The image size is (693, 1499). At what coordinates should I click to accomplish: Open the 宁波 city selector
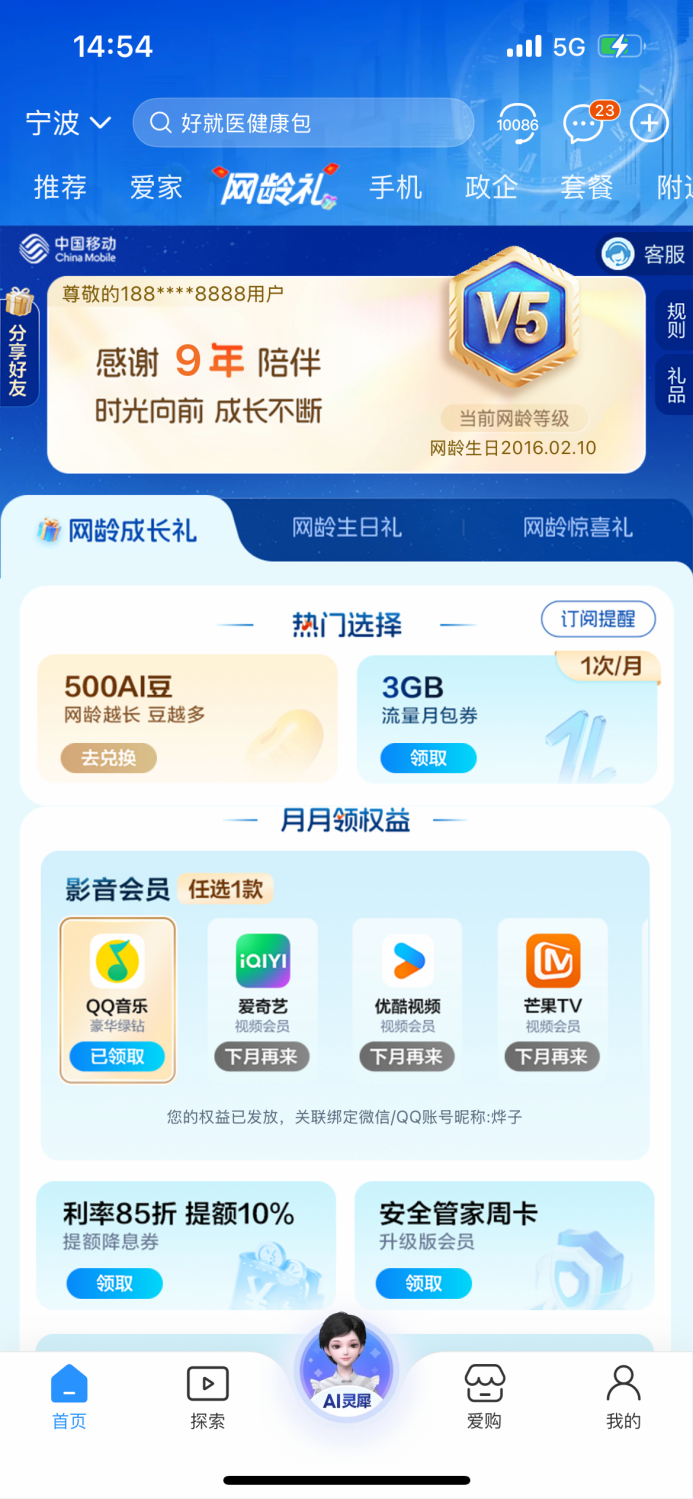(x=67, y=123)
